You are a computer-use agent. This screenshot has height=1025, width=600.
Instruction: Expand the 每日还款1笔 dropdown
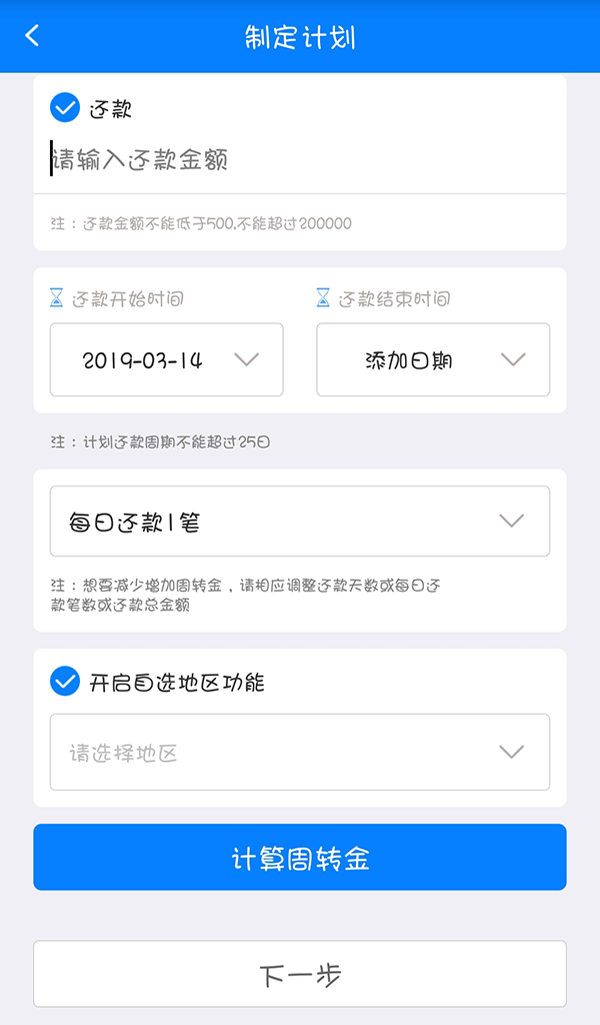pos(300,521)
